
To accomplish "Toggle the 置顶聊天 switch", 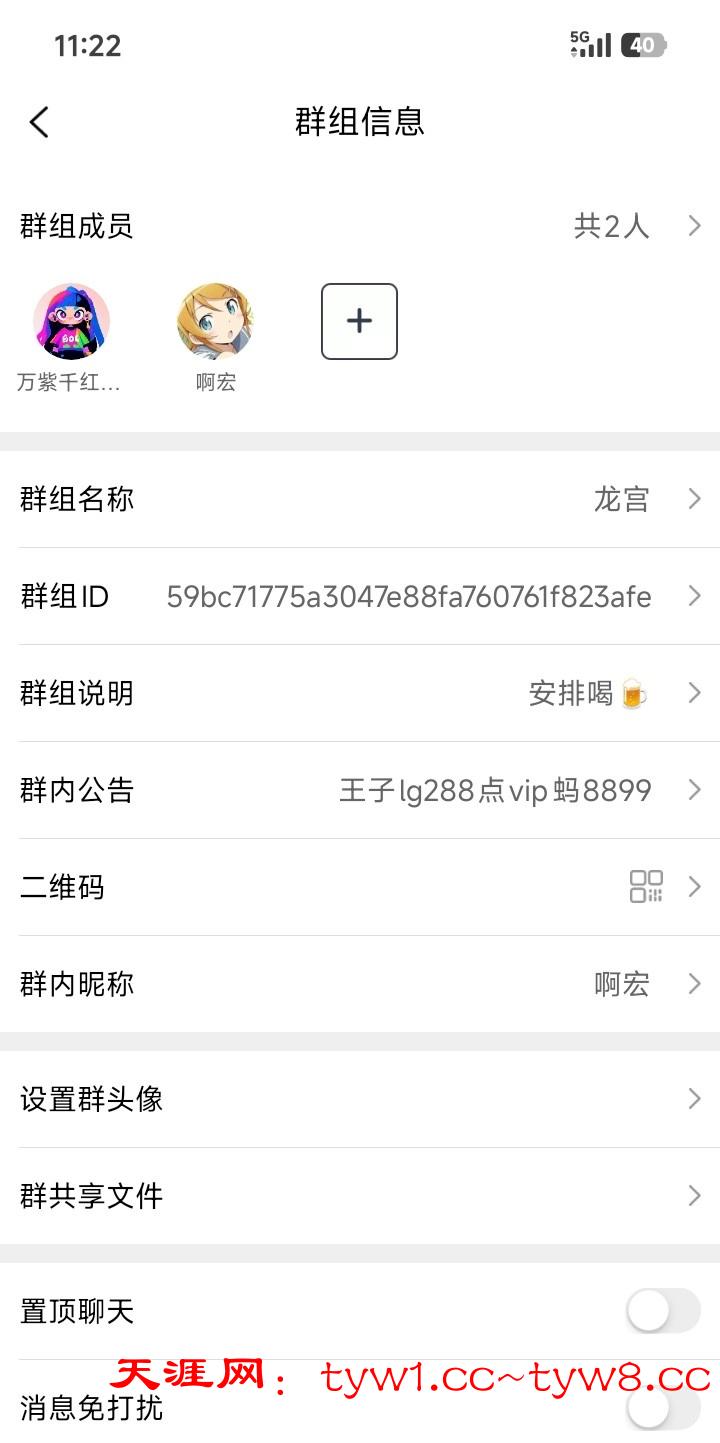I will (x=663, y=1311).
